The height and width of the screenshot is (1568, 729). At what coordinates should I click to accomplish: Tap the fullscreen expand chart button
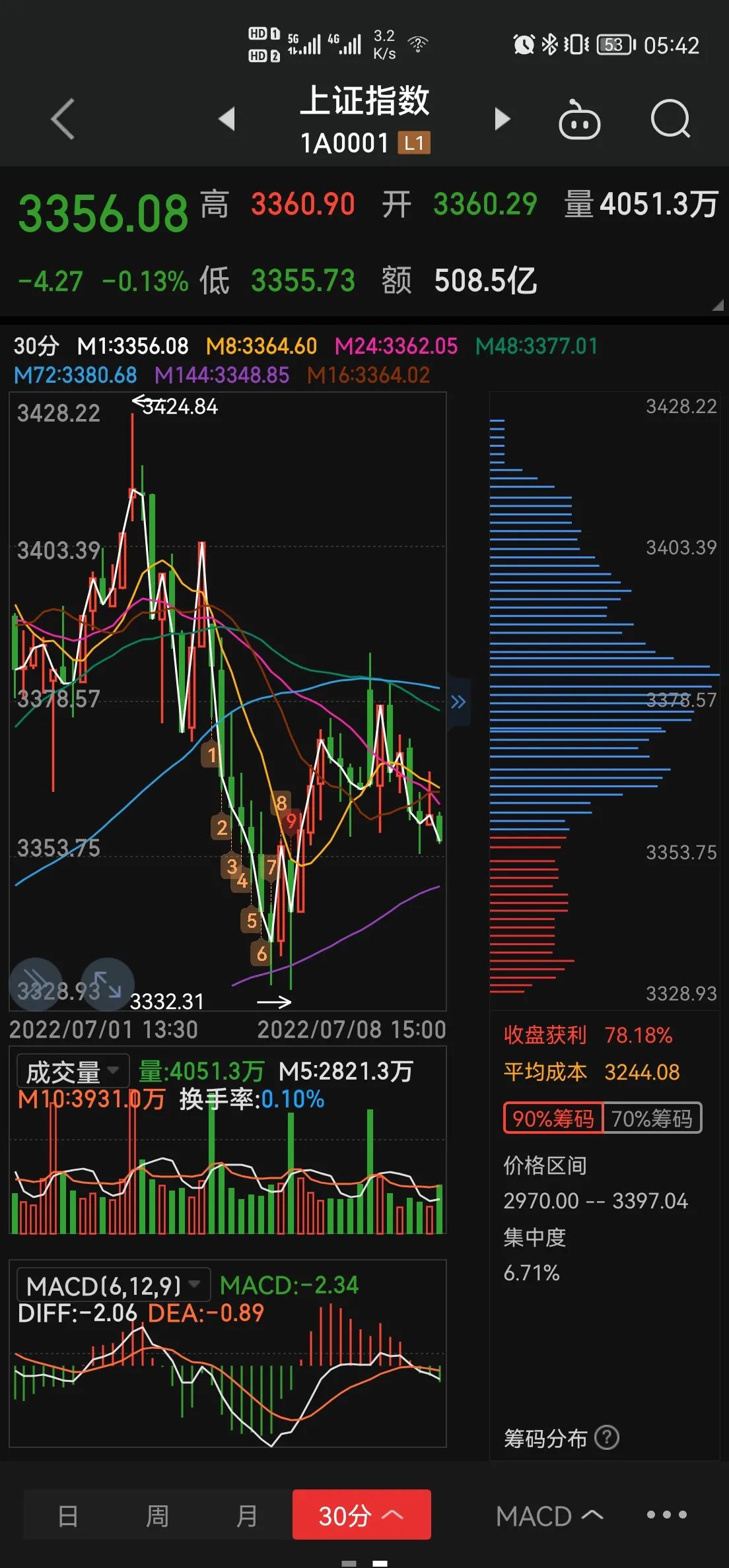107,984
